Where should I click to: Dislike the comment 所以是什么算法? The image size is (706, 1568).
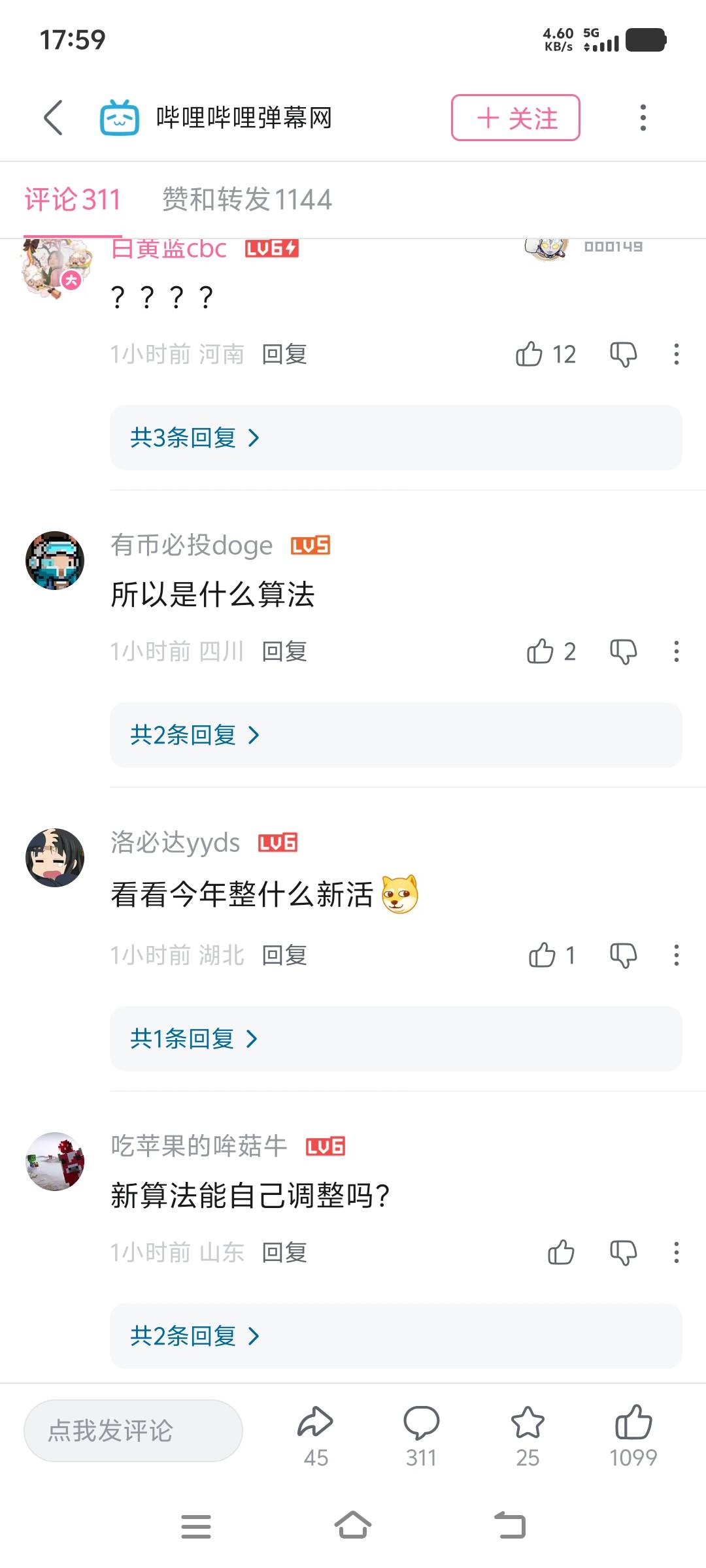[623, 651]
